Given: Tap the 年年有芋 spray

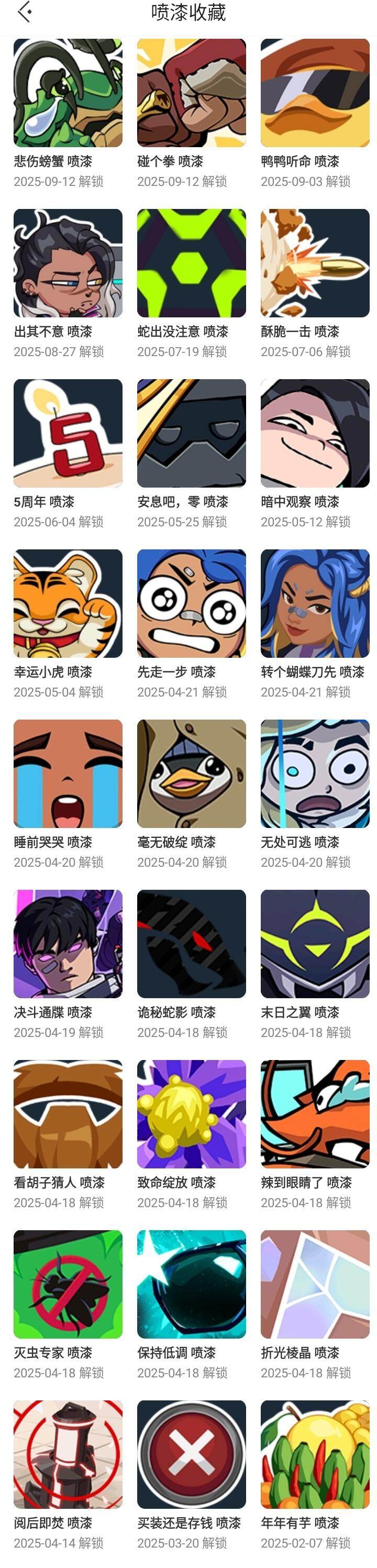Looking at the screenshot, I should click(315, 1454).
